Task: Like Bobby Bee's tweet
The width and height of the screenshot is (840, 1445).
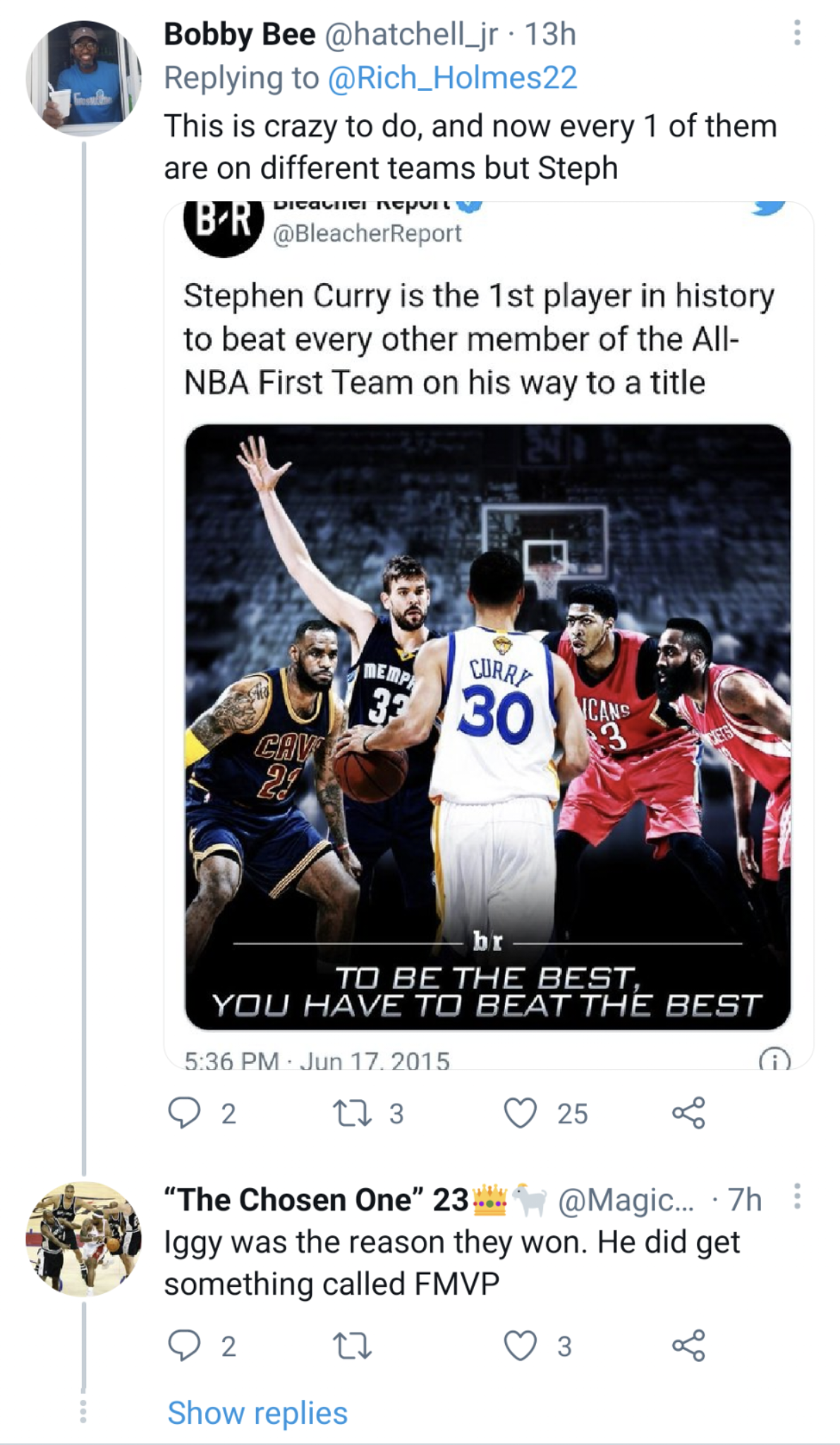Action: pyautogui.click(x=521, y=1113)
